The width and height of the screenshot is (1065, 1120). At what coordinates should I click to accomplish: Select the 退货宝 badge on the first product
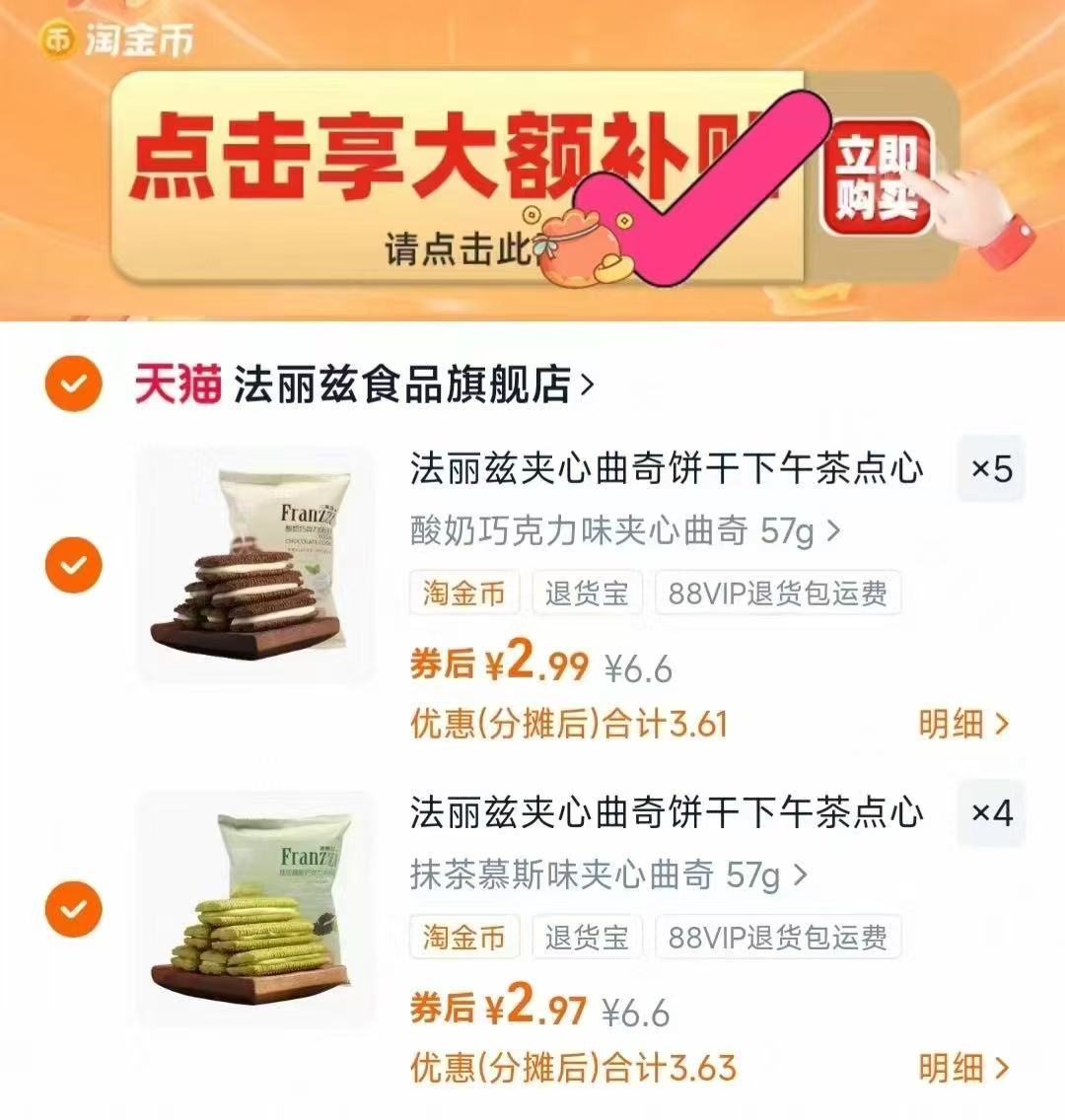coord(587,593)
